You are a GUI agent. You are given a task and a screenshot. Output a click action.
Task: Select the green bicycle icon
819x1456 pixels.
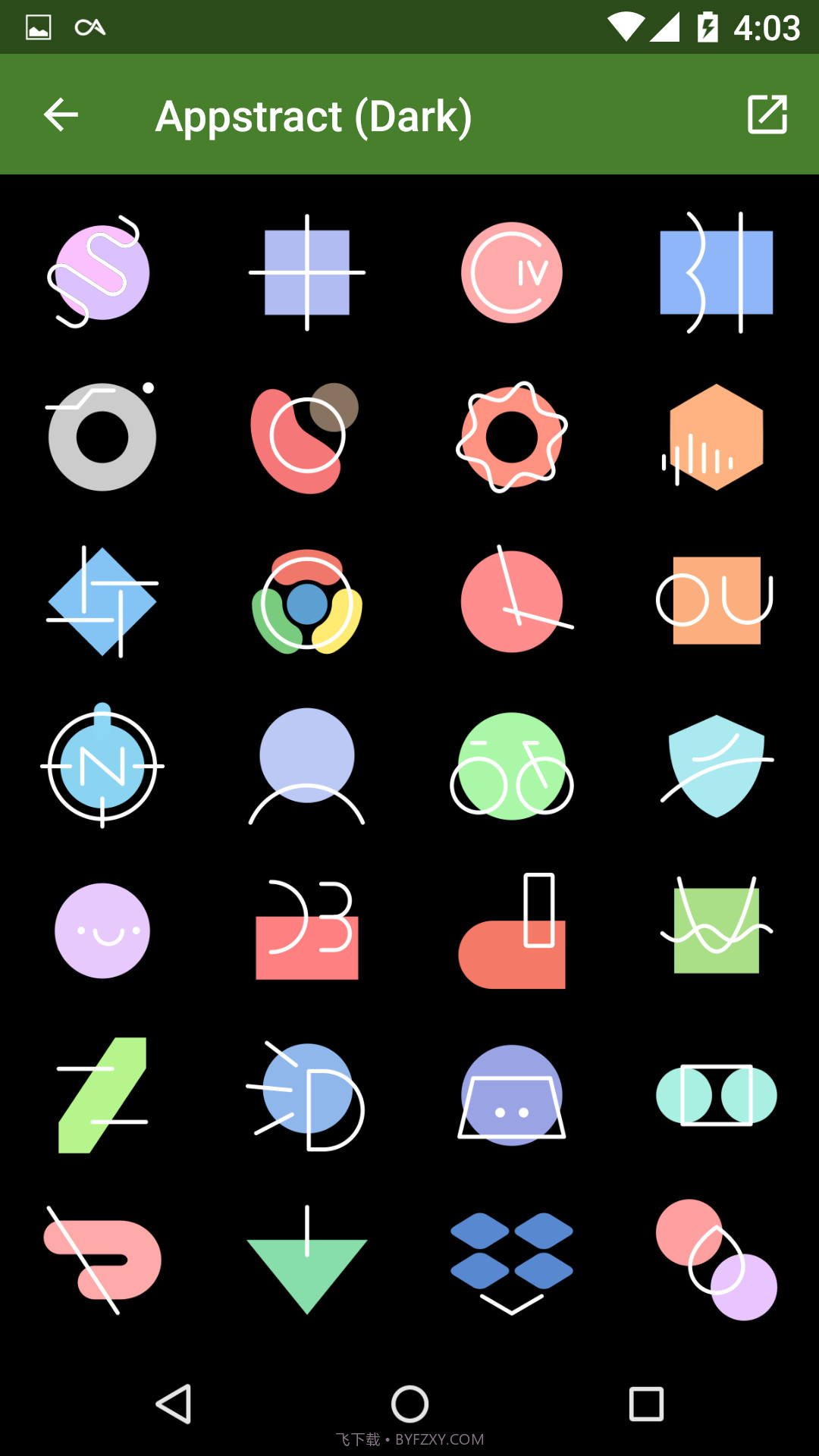[x=512, y=766]
